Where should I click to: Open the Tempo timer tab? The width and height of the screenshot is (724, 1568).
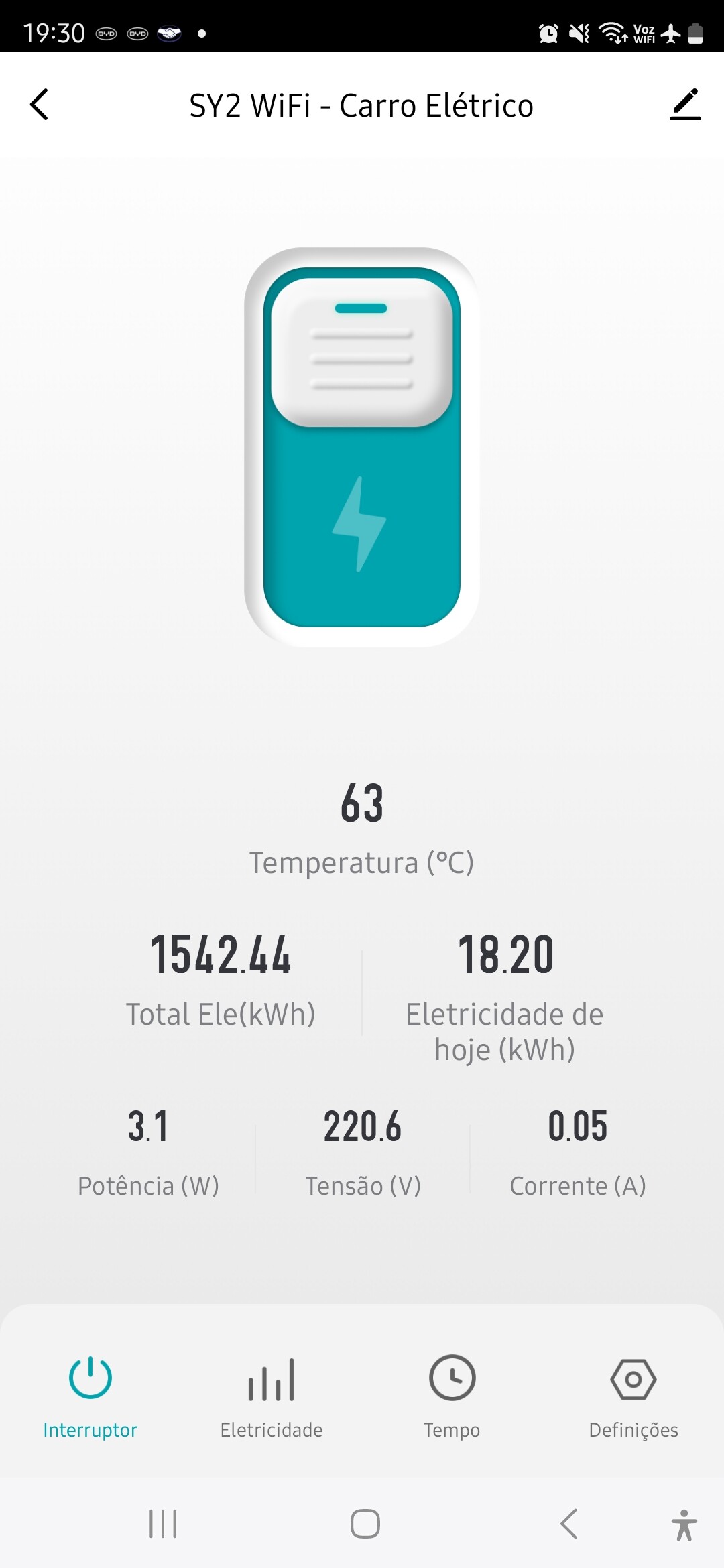pos(452,1397)
